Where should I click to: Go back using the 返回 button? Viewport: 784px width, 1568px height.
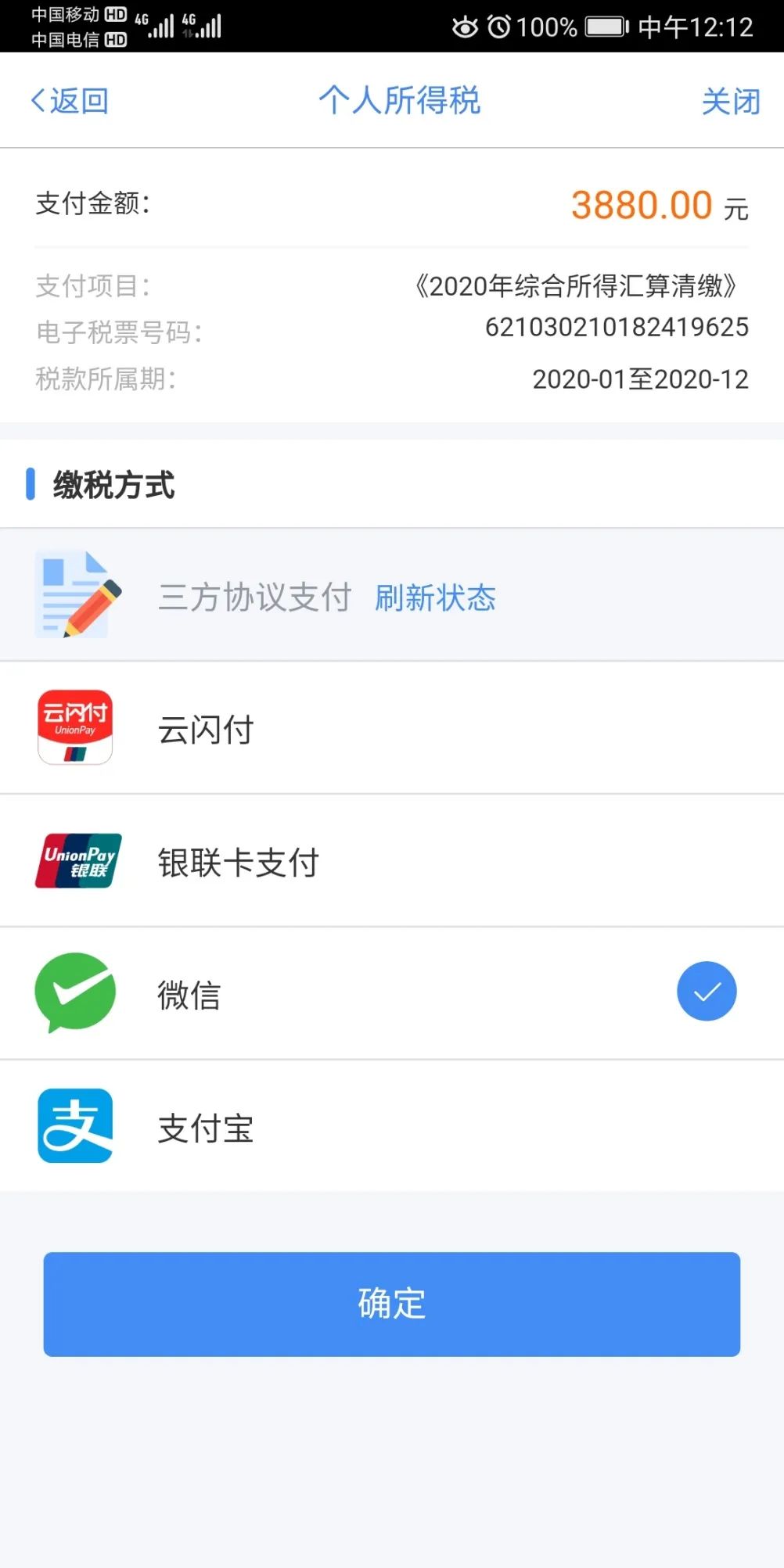[69, 101]
